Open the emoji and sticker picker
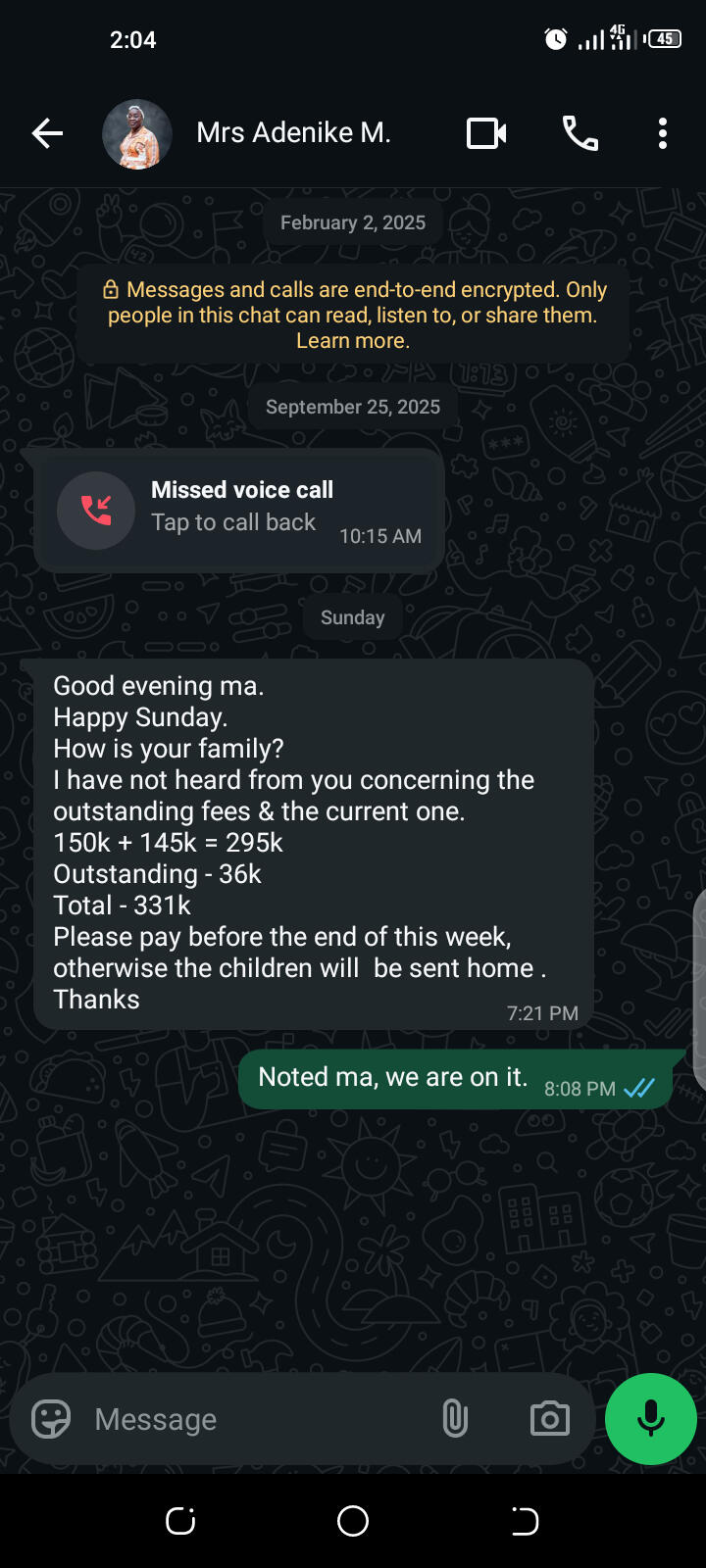The height and width of the screenshot is (1568, 706). [x=51, y=1419]
